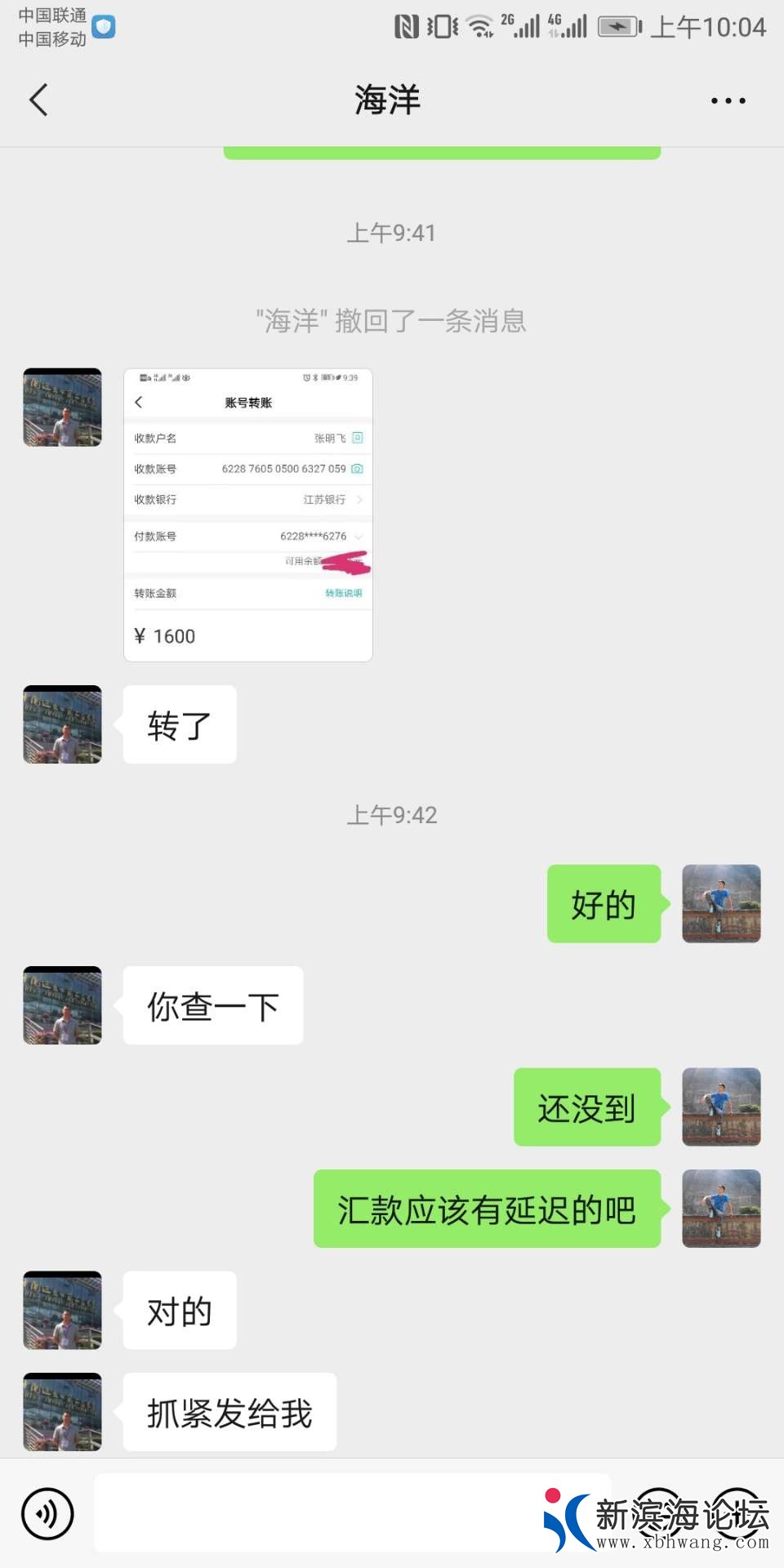Open my avatar next to 好的
Image resolution: width=784 pixels, height=1568 pixels.
click(x=721, y=903)
